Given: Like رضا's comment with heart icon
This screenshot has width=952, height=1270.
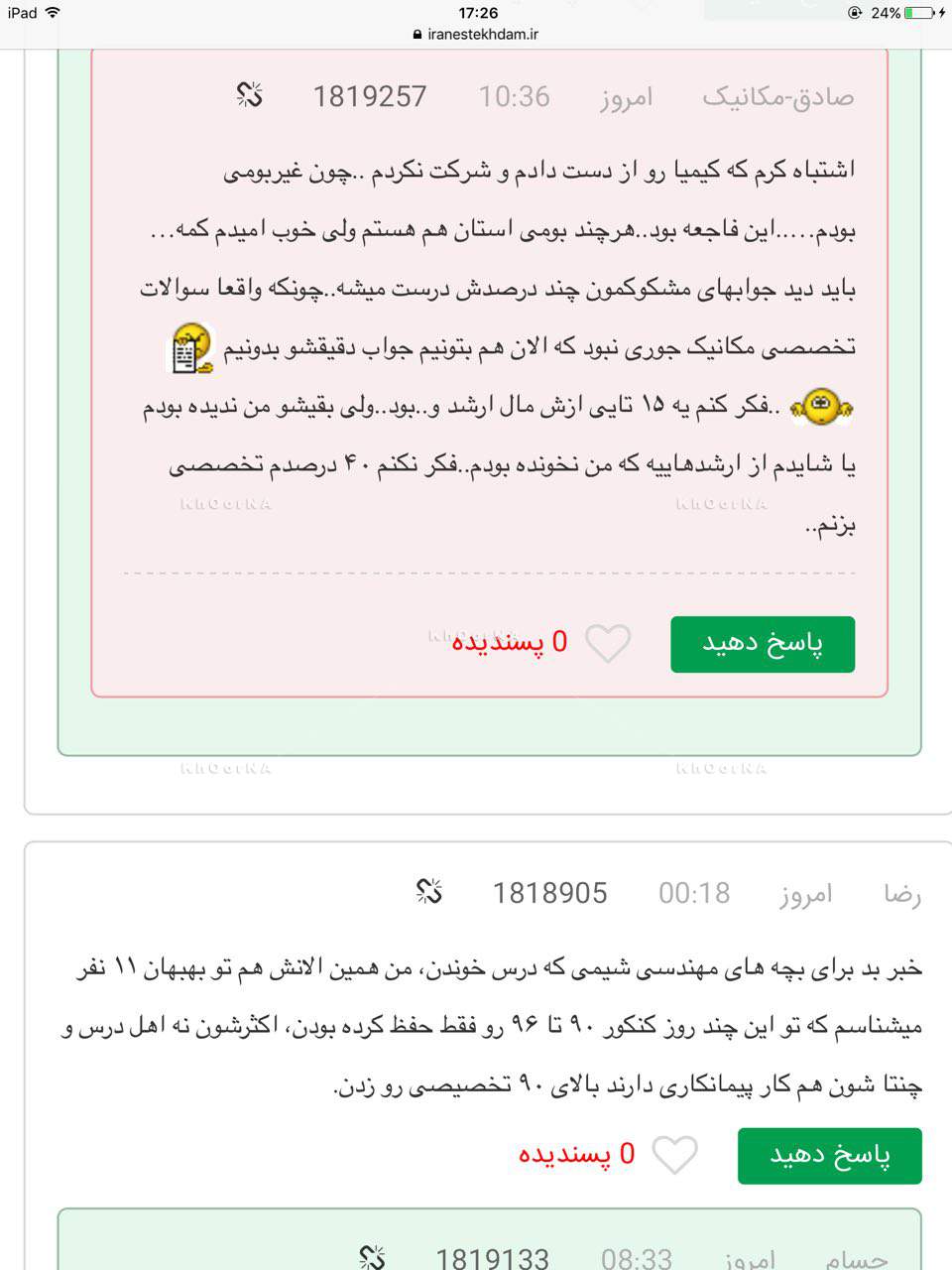Looking at the screenshot, I should tap(675, 1156).
